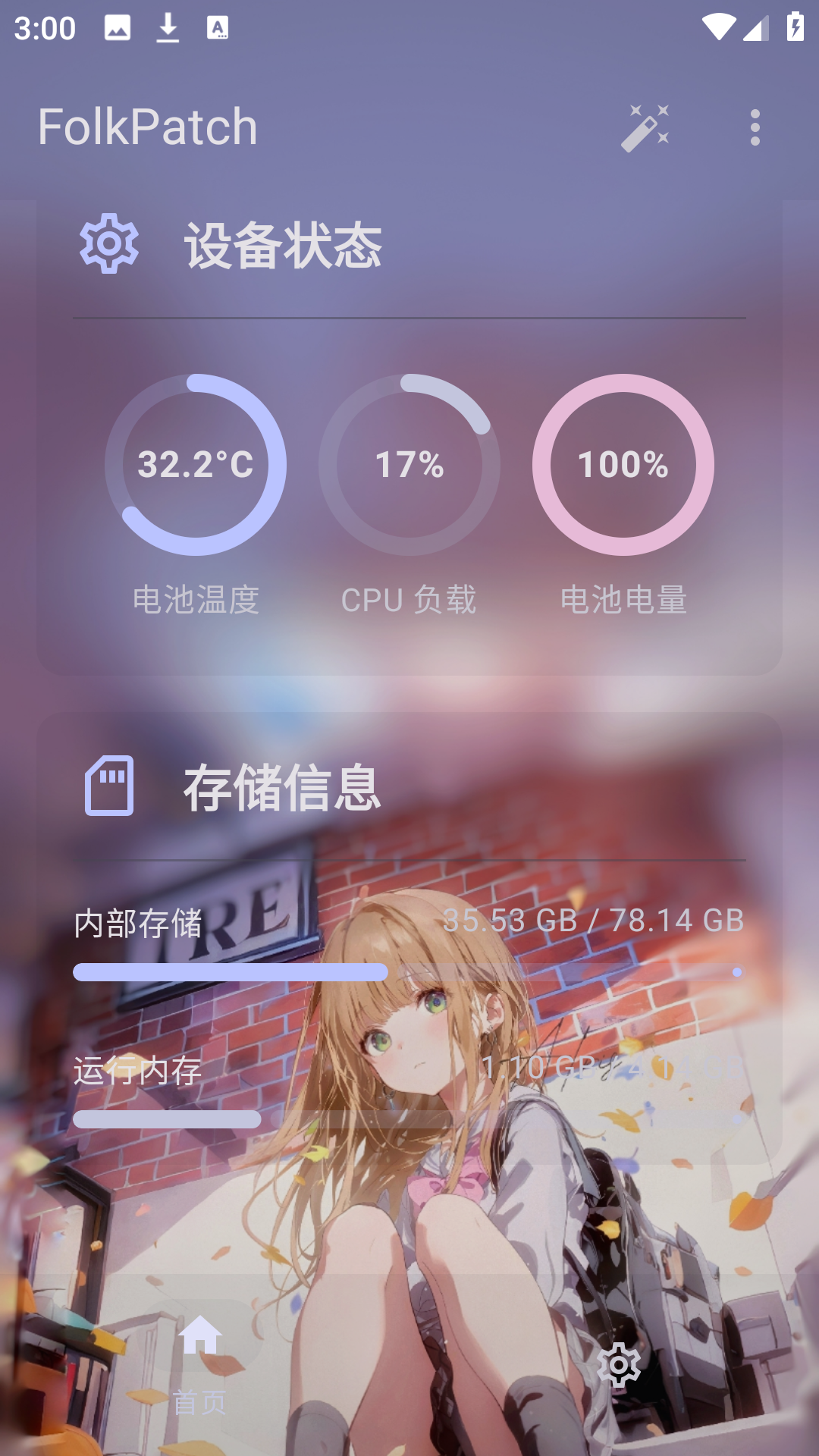819x1456 pixels.
Task: Select the 首页 home icon
Action: 199,1336
